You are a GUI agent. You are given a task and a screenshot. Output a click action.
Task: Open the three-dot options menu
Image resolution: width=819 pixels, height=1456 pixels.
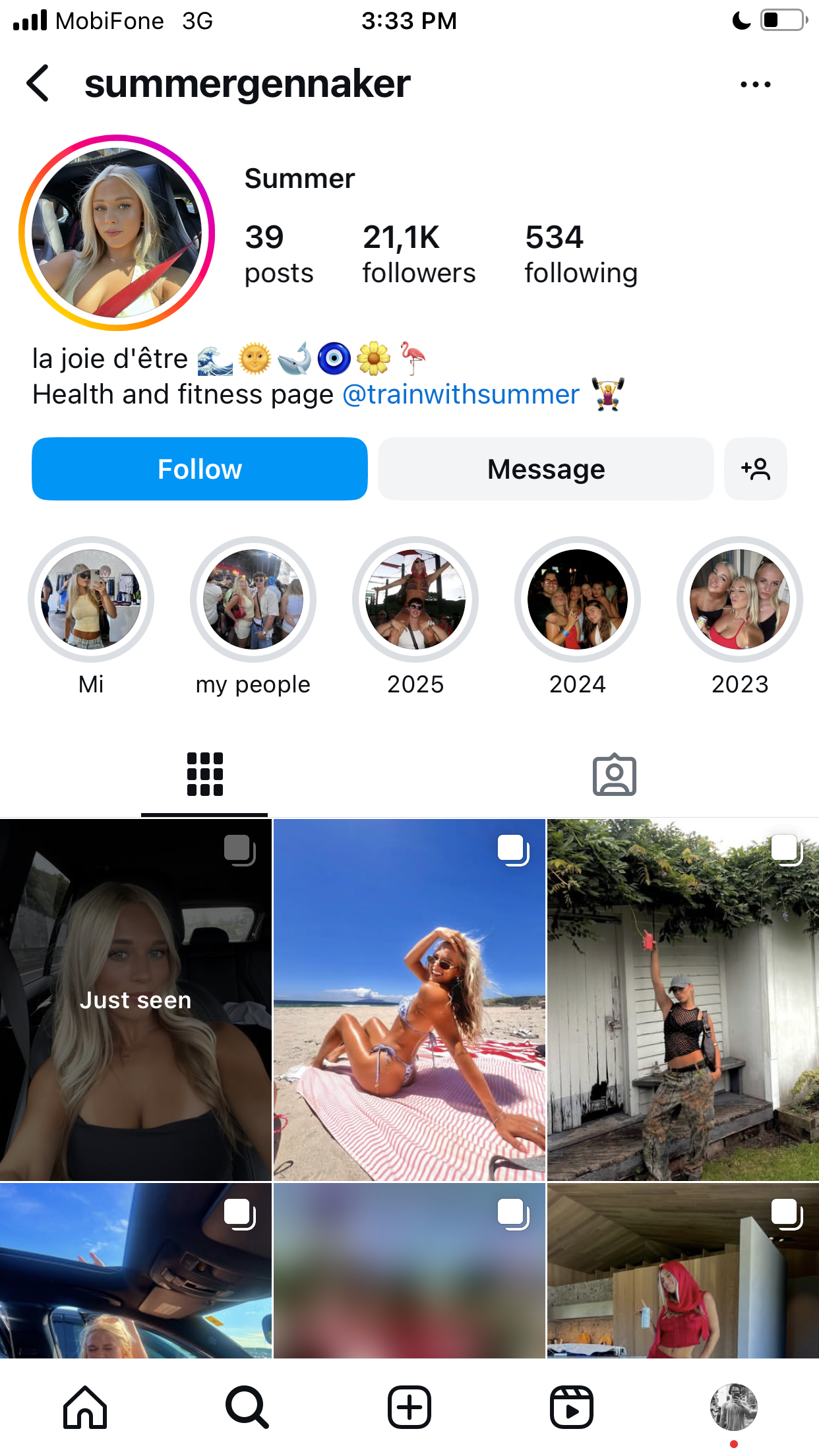[755, 84]
